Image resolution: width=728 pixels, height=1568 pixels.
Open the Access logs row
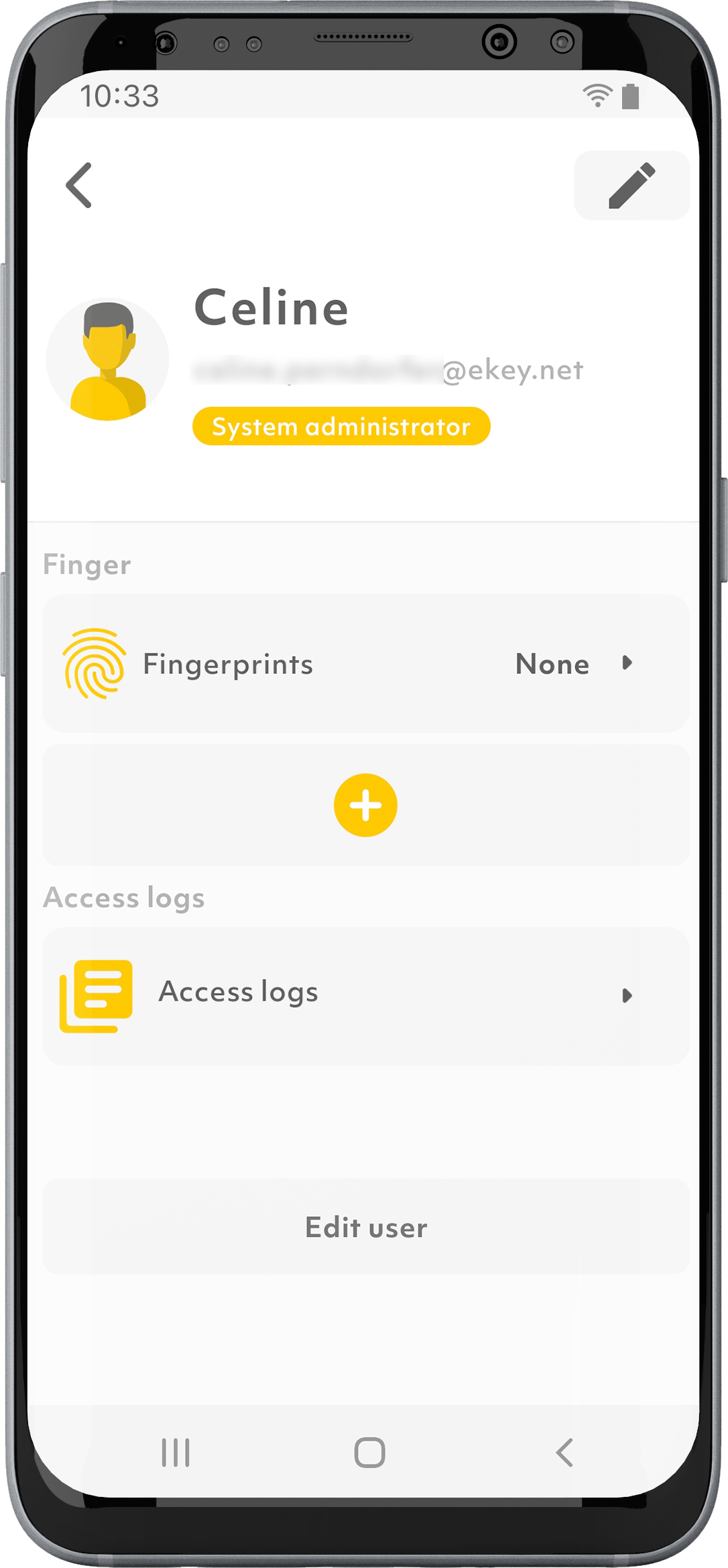365,996
